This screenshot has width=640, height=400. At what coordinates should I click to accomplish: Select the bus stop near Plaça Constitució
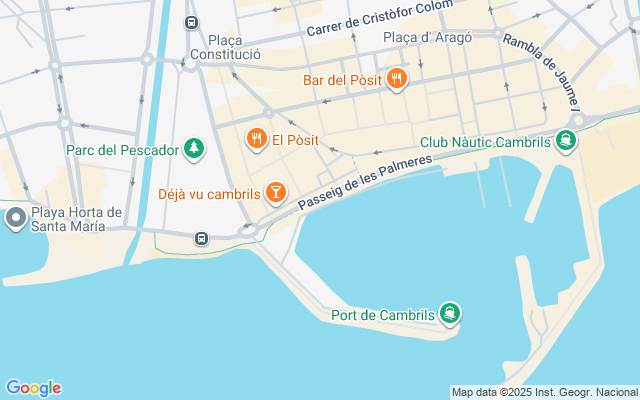coord(191,22)
